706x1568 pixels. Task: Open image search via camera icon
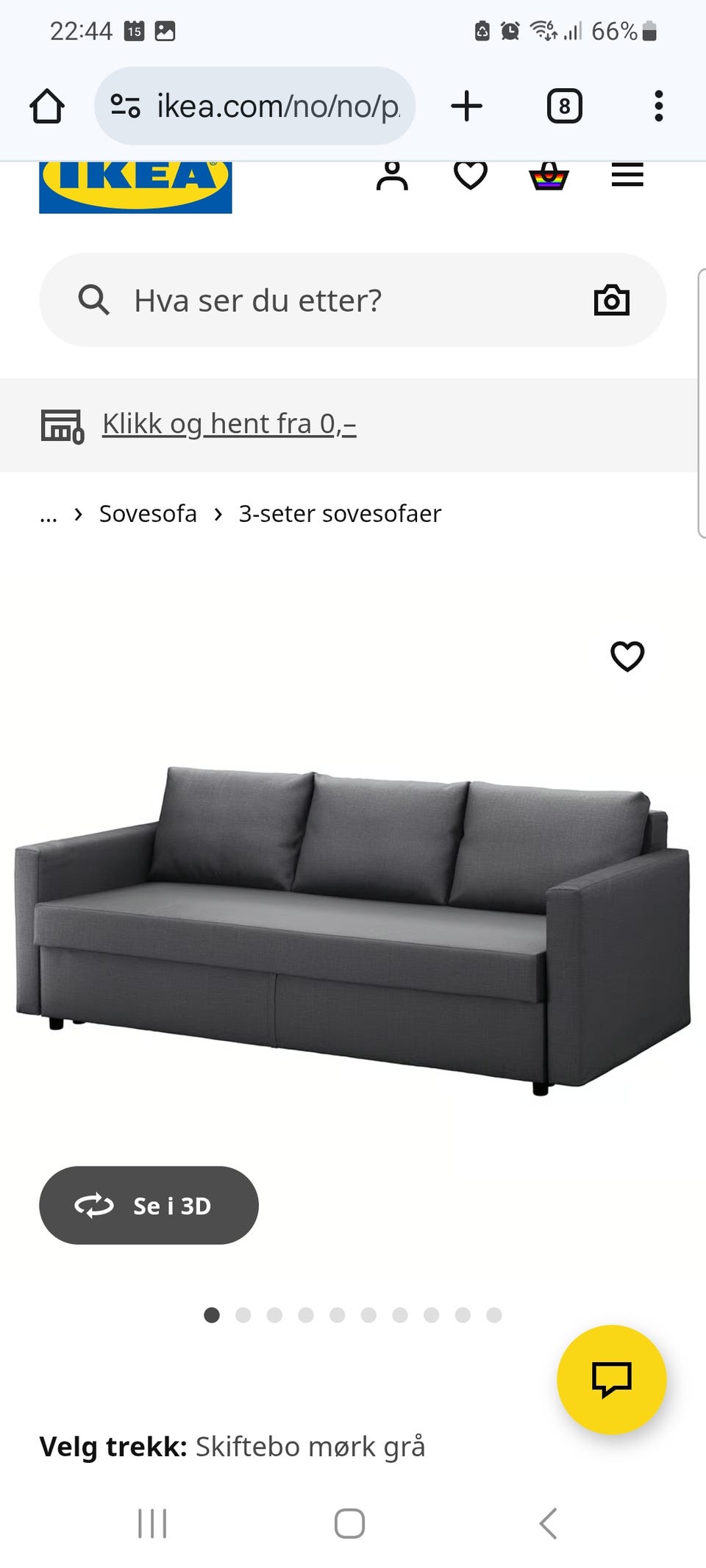click(613, 300)
